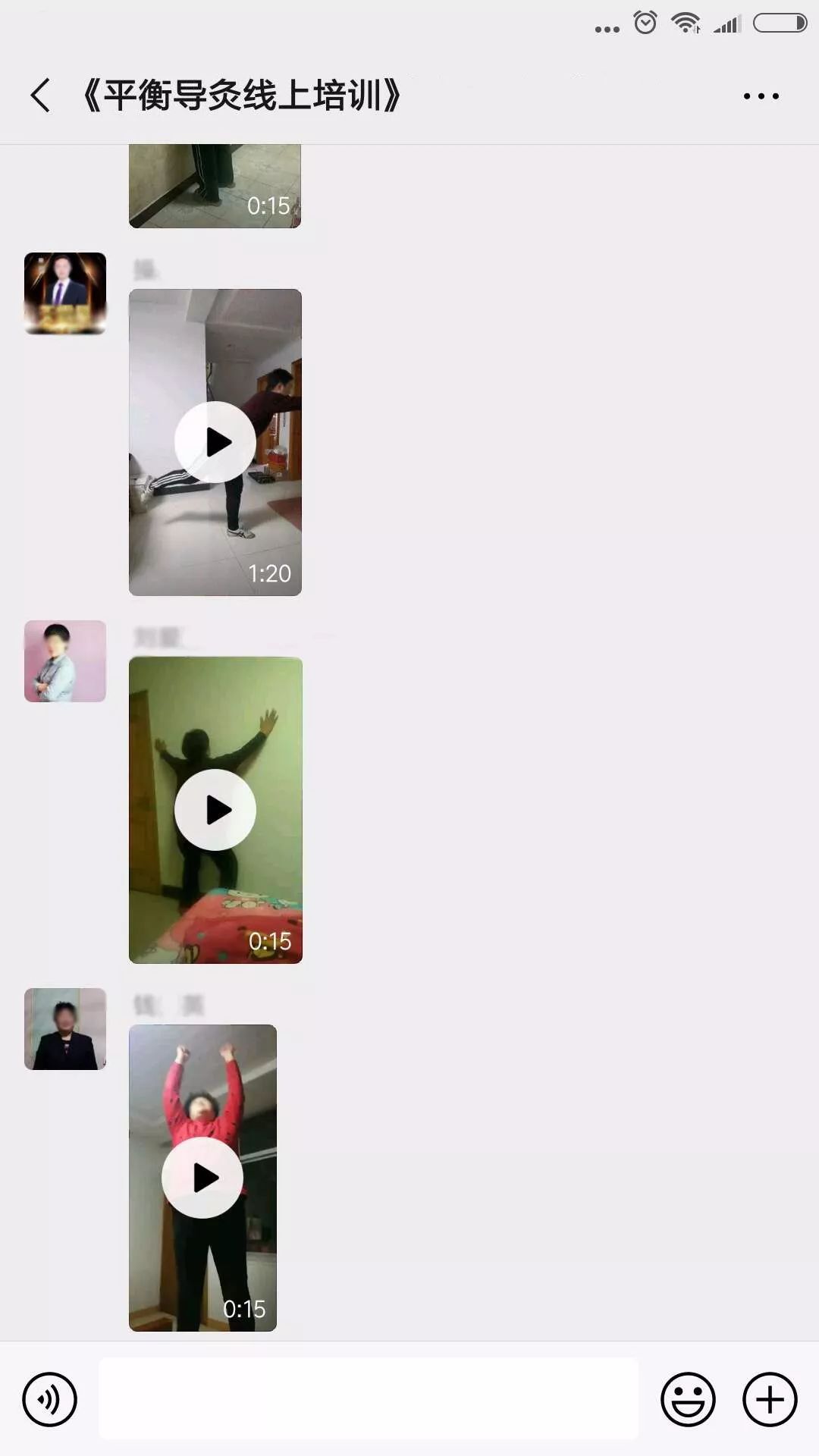The image size is (819, 1456).
Task: Open the partially visible top video
Action: click(215, 186)
